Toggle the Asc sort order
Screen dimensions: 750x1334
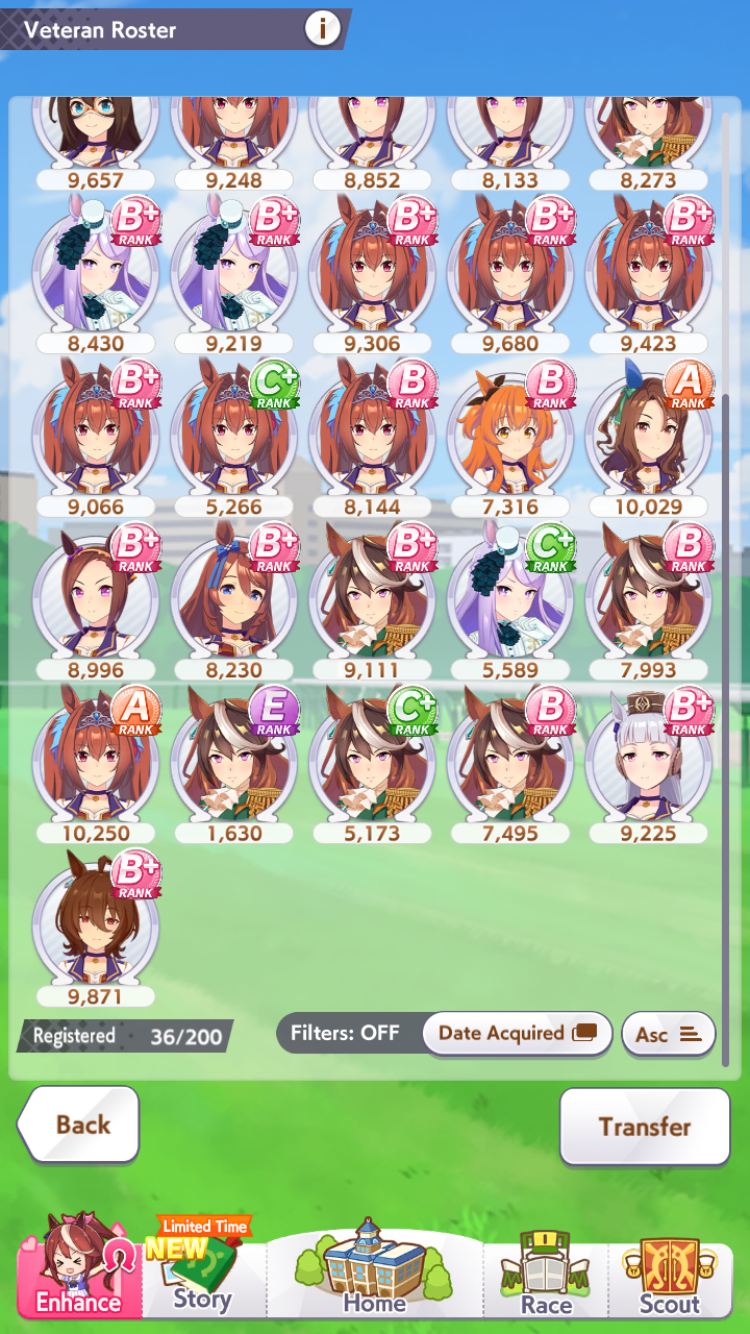point(668,1034)
